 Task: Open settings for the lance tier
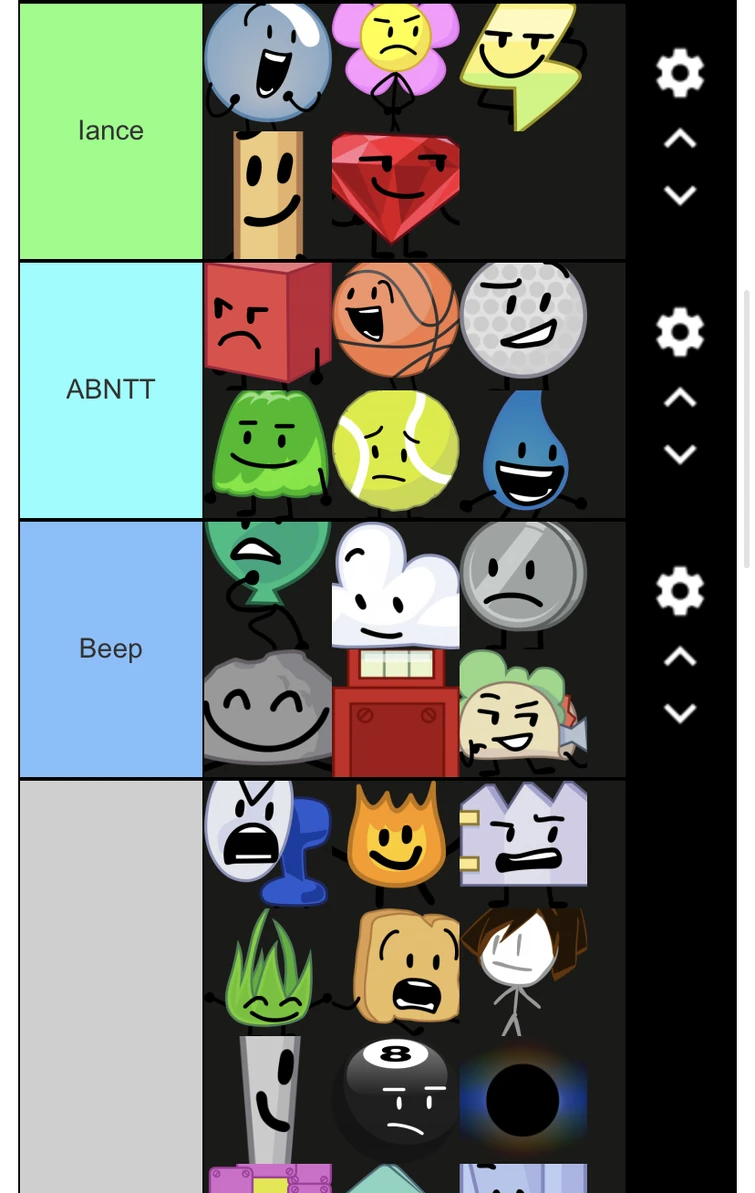coord(680,73)
